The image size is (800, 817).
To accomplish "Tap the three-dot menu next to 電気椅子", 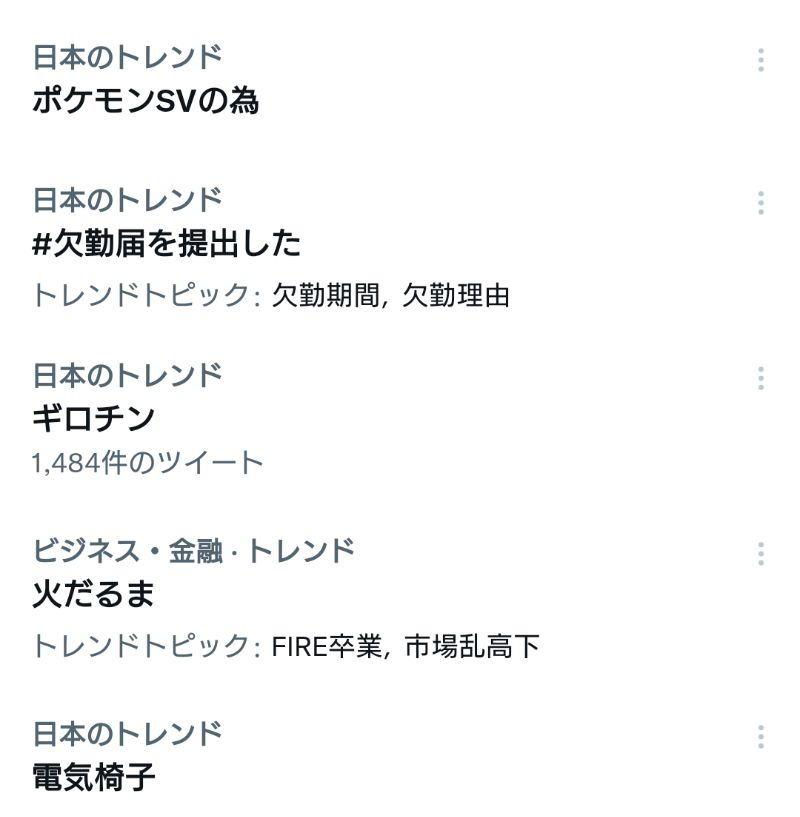I will pos(761,737).
